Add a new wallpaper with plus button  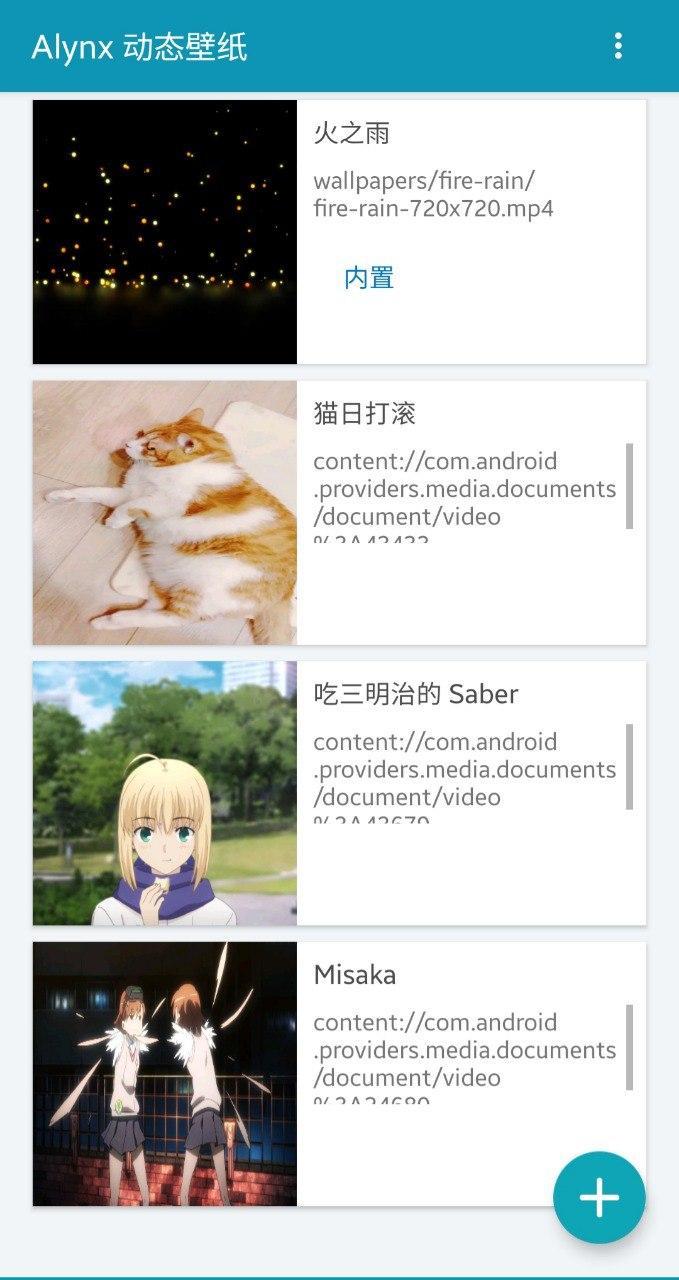[599, 1197]
